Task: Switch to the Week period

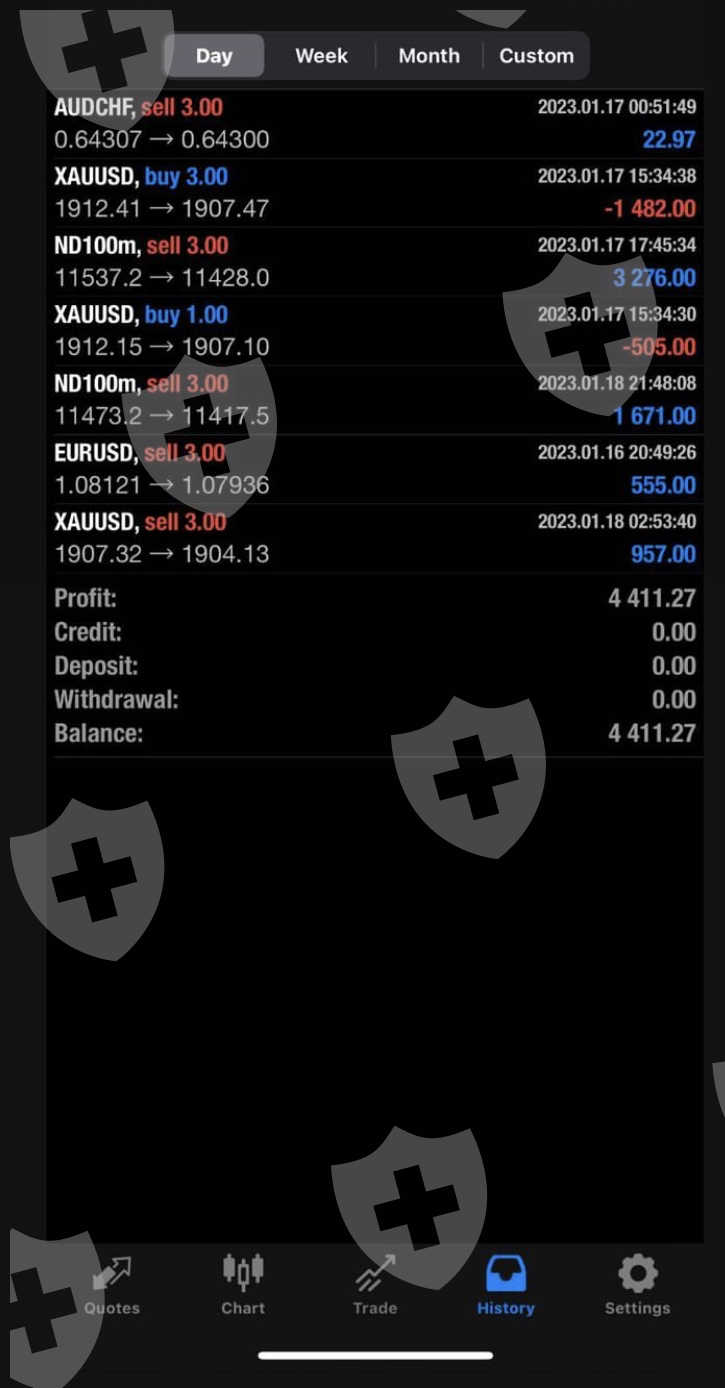Action: coord(321,56)
